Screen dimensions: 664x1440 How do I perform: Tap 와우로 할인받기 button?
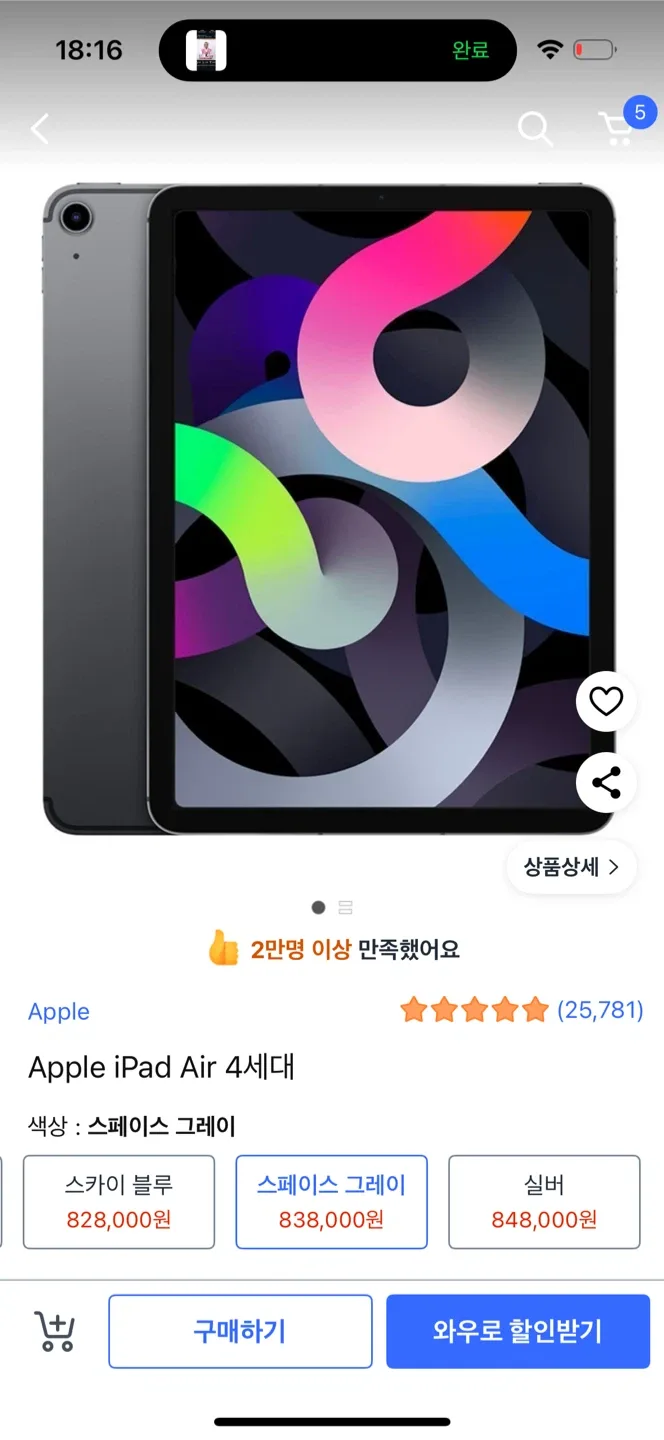[518, 1331]
